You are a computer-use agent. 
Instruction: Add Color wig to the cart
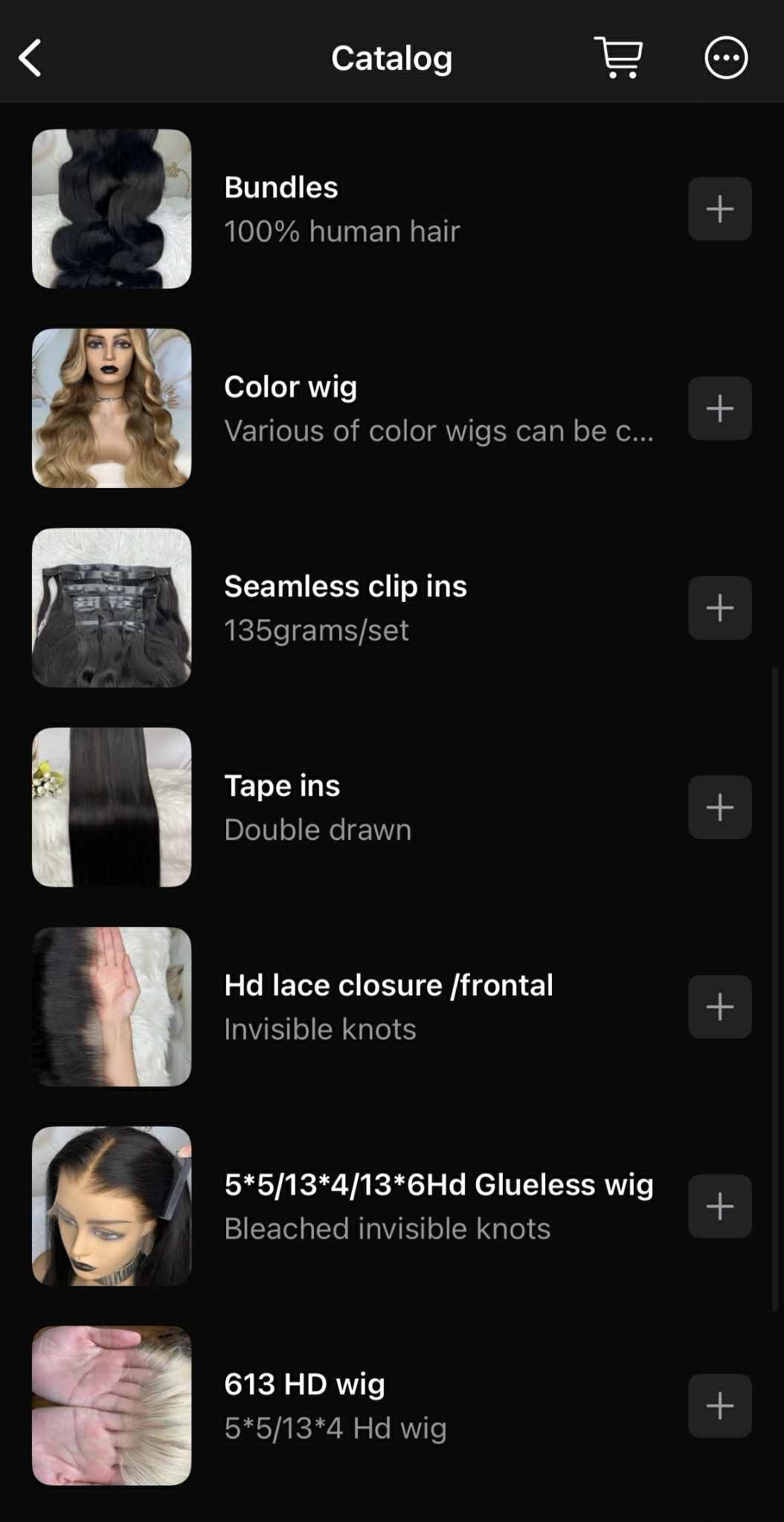pos(719,408)
